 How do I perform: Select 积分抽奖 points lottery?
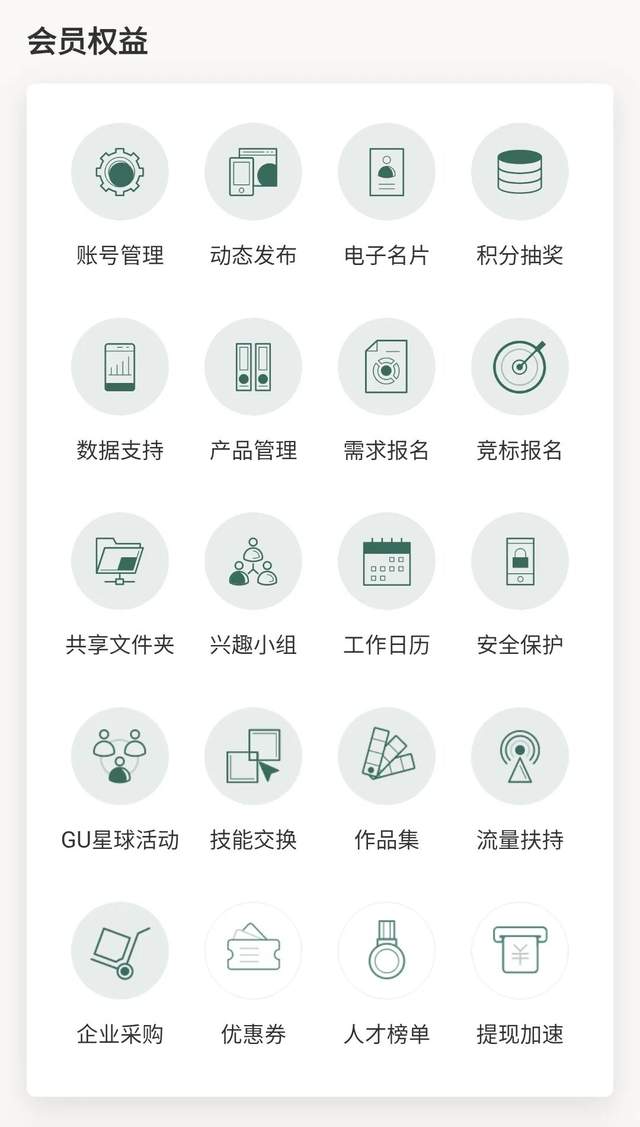pos(520,172)
